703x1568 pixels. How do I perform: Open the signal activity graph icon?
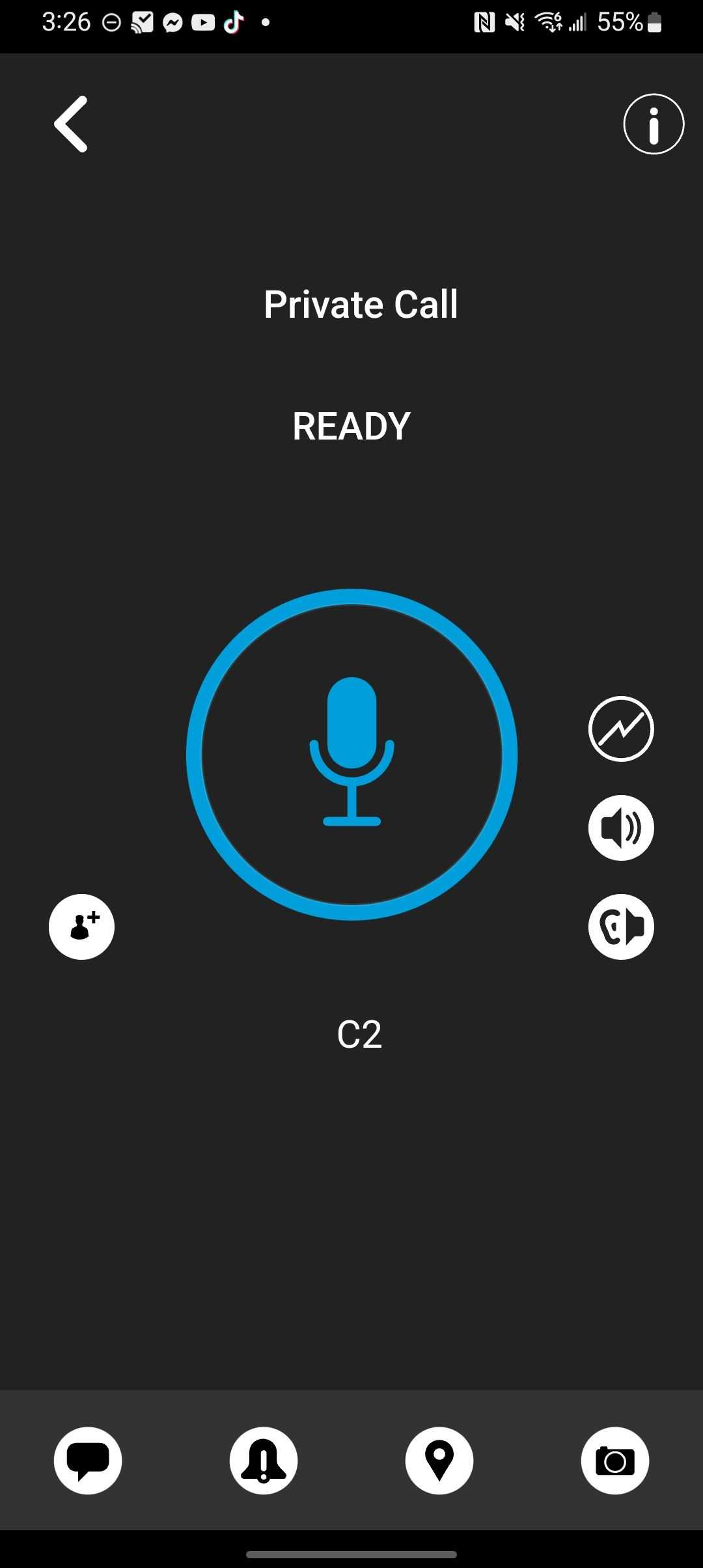click(x=621, y=729)
